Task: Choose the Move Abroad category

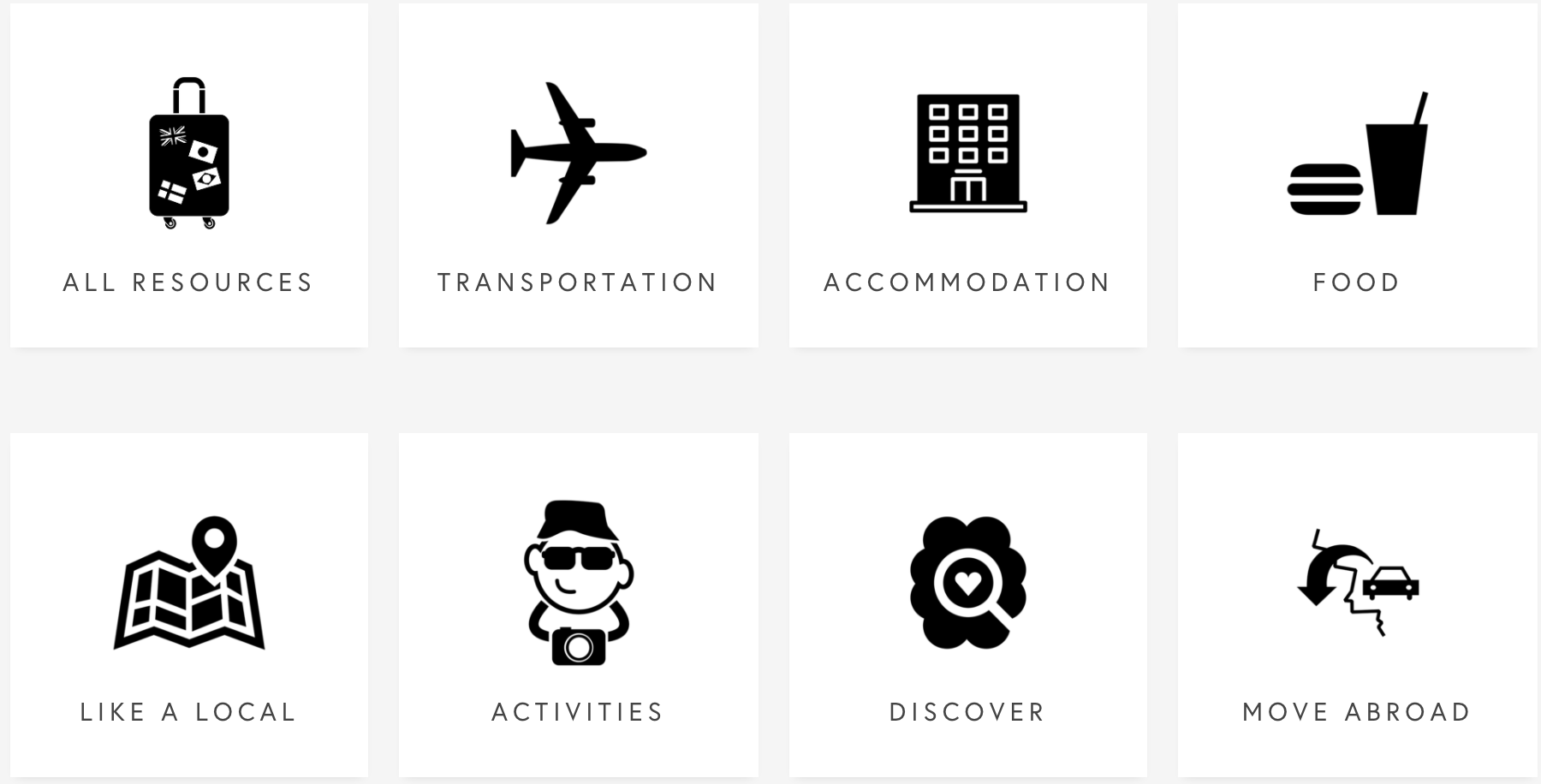Action: (x=1357, y=604)
